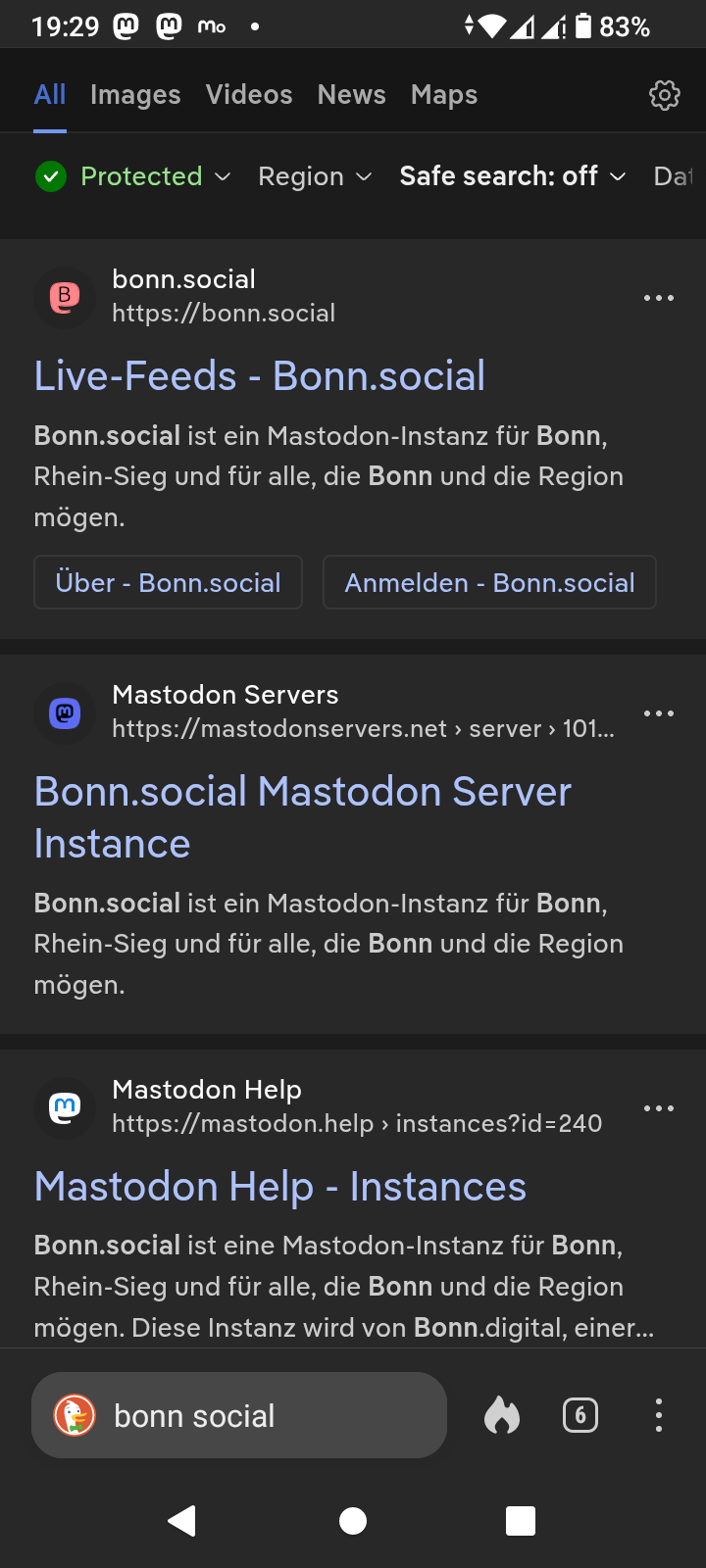Viewport: 706px width, 1568px height.
Task: Expand the Protected dropdown
Action: tap(133, 176)
